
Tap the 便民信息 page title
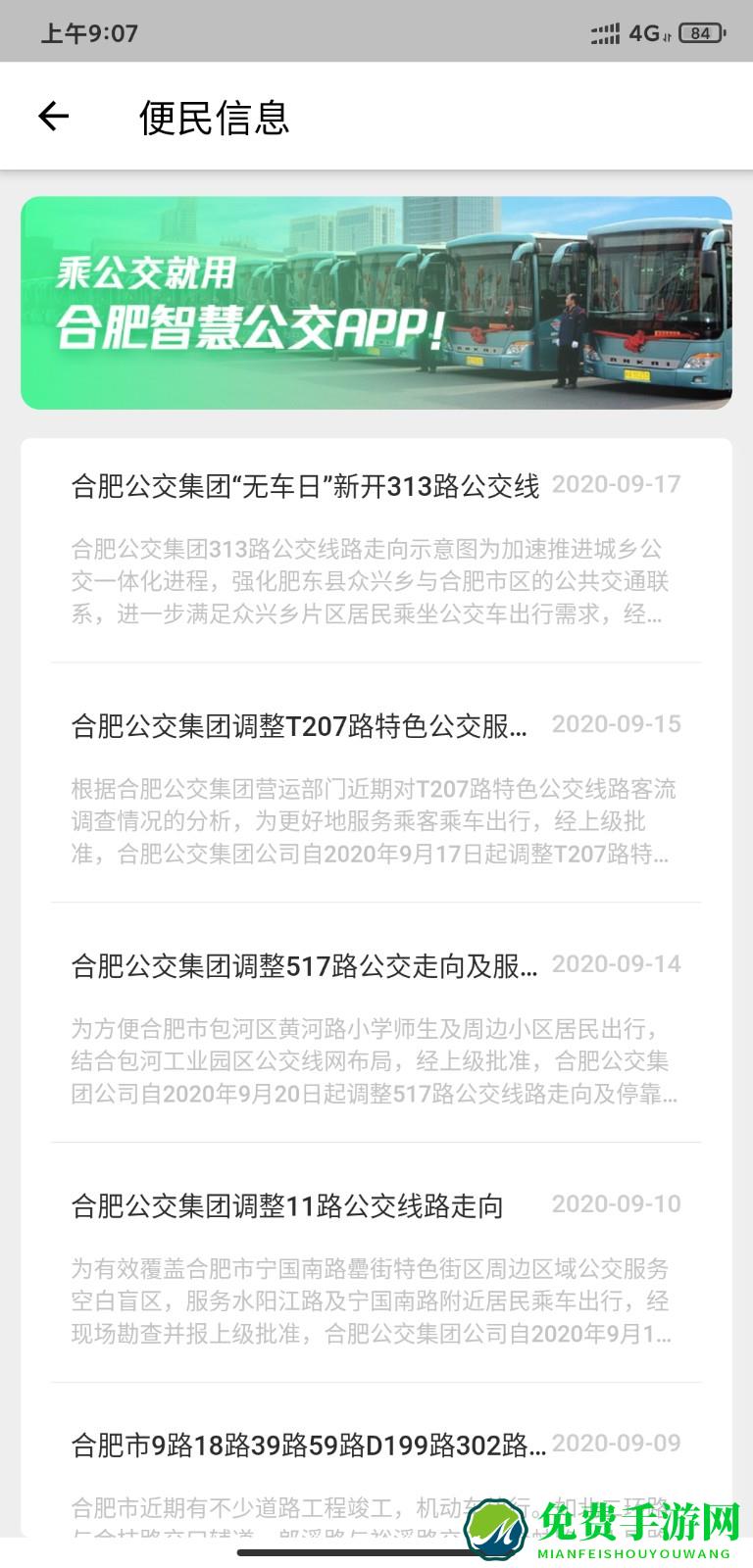click(x=215, y=118)
